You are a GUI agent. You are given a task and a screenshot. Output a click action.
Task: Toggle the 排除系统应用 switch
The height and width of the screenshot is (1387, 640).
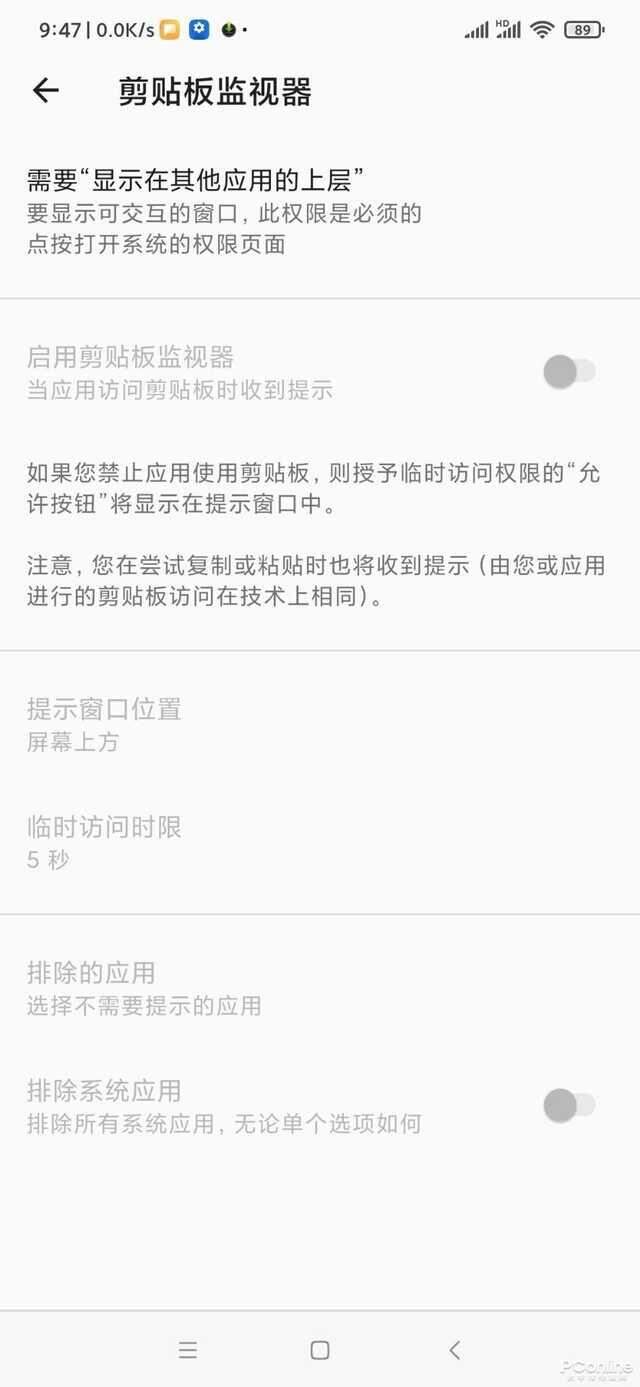point(569,1106)
